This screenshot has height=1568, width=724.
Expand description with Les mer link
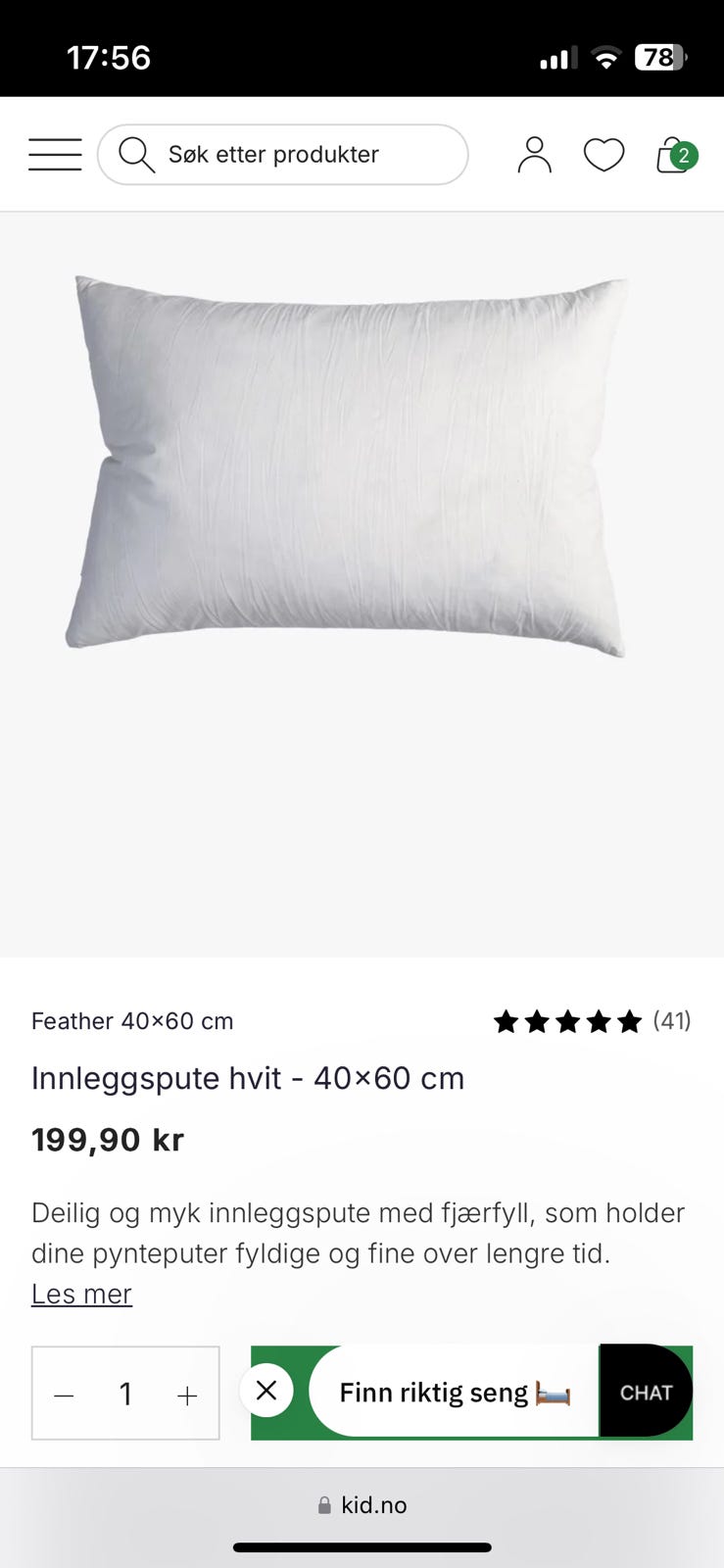(81, 1294)
